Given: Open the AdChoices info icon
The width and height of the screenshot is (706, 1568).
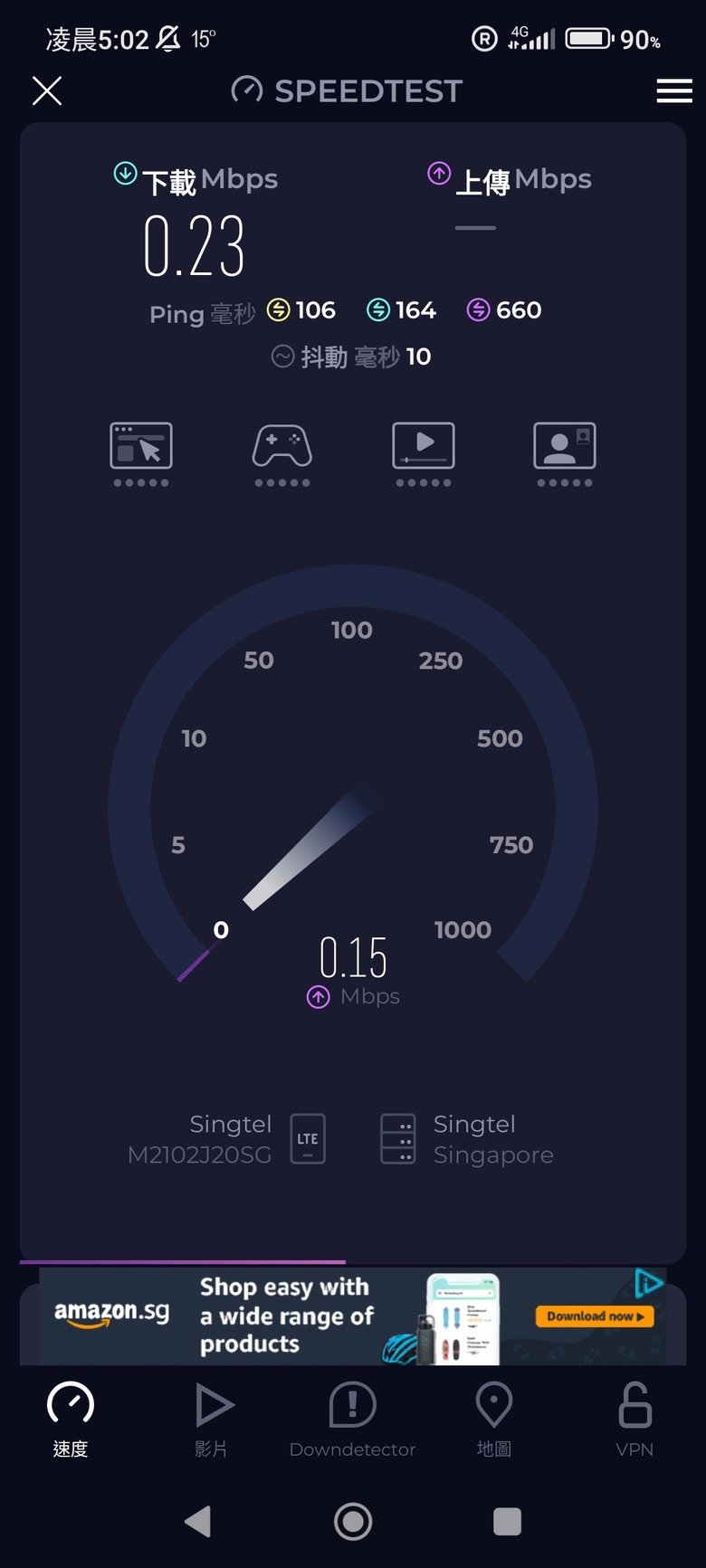Looking at the screenshot, I should 649,1282.
